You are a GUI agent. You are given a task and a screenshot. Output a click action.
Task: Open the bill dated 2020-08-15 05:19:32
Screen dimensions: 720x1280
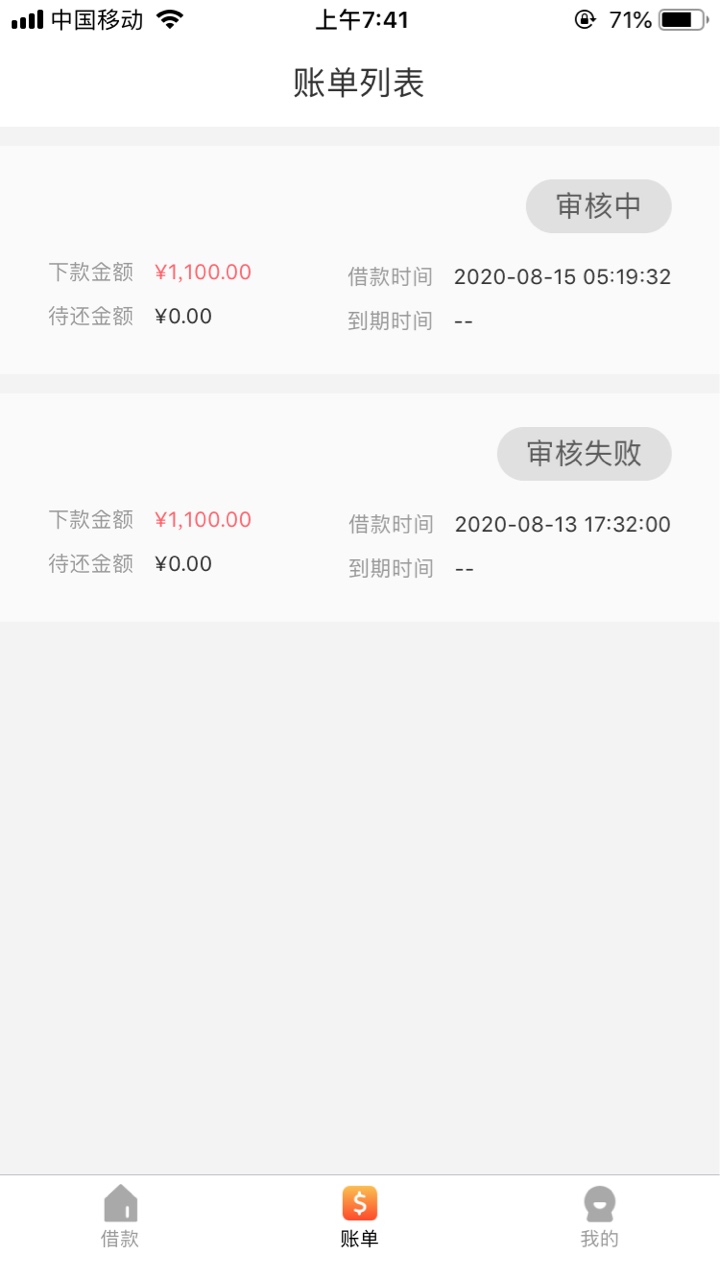click(360, 260)
